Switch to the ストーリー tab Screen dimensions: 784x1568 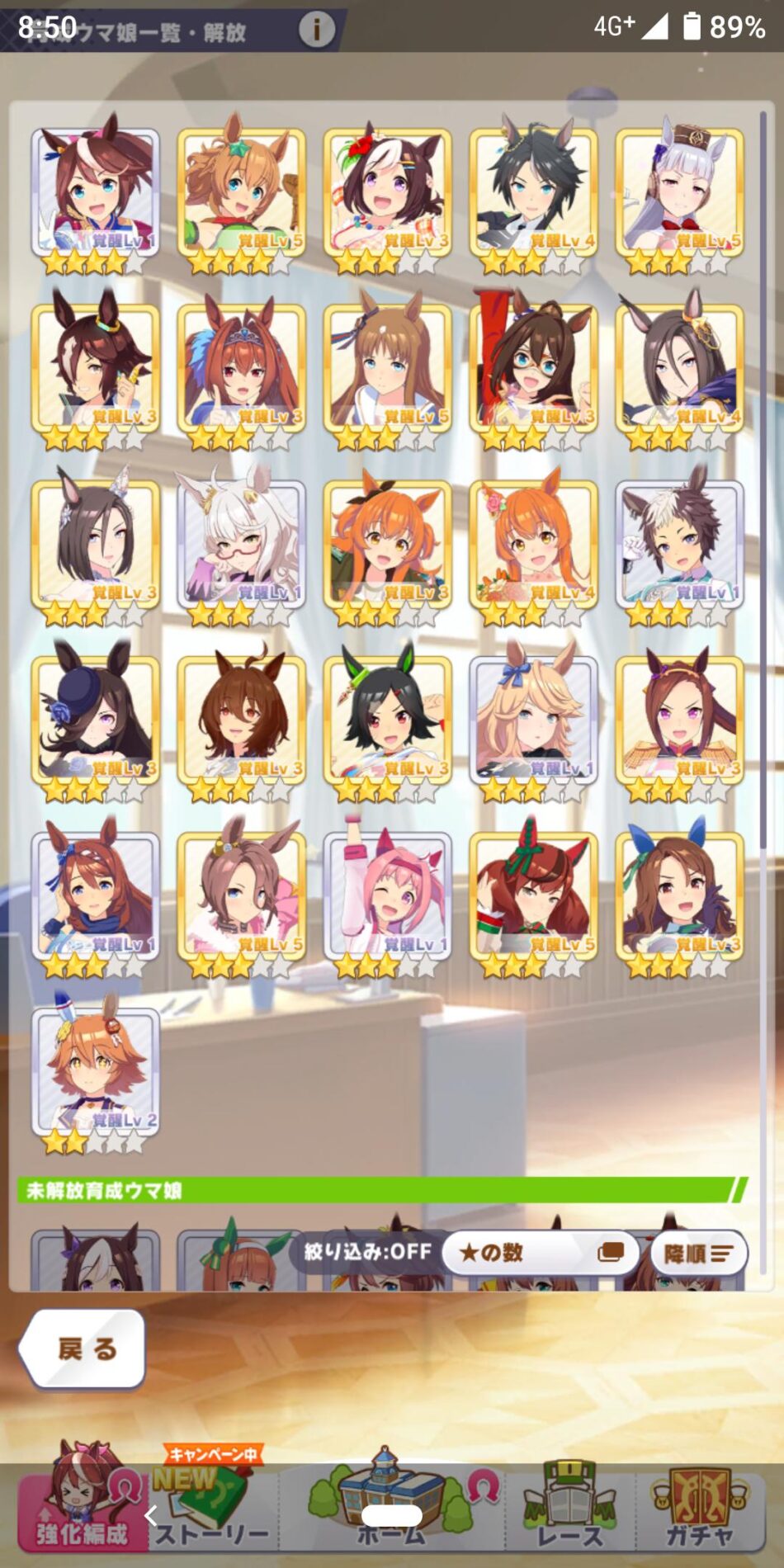(x=213, y=1512)
